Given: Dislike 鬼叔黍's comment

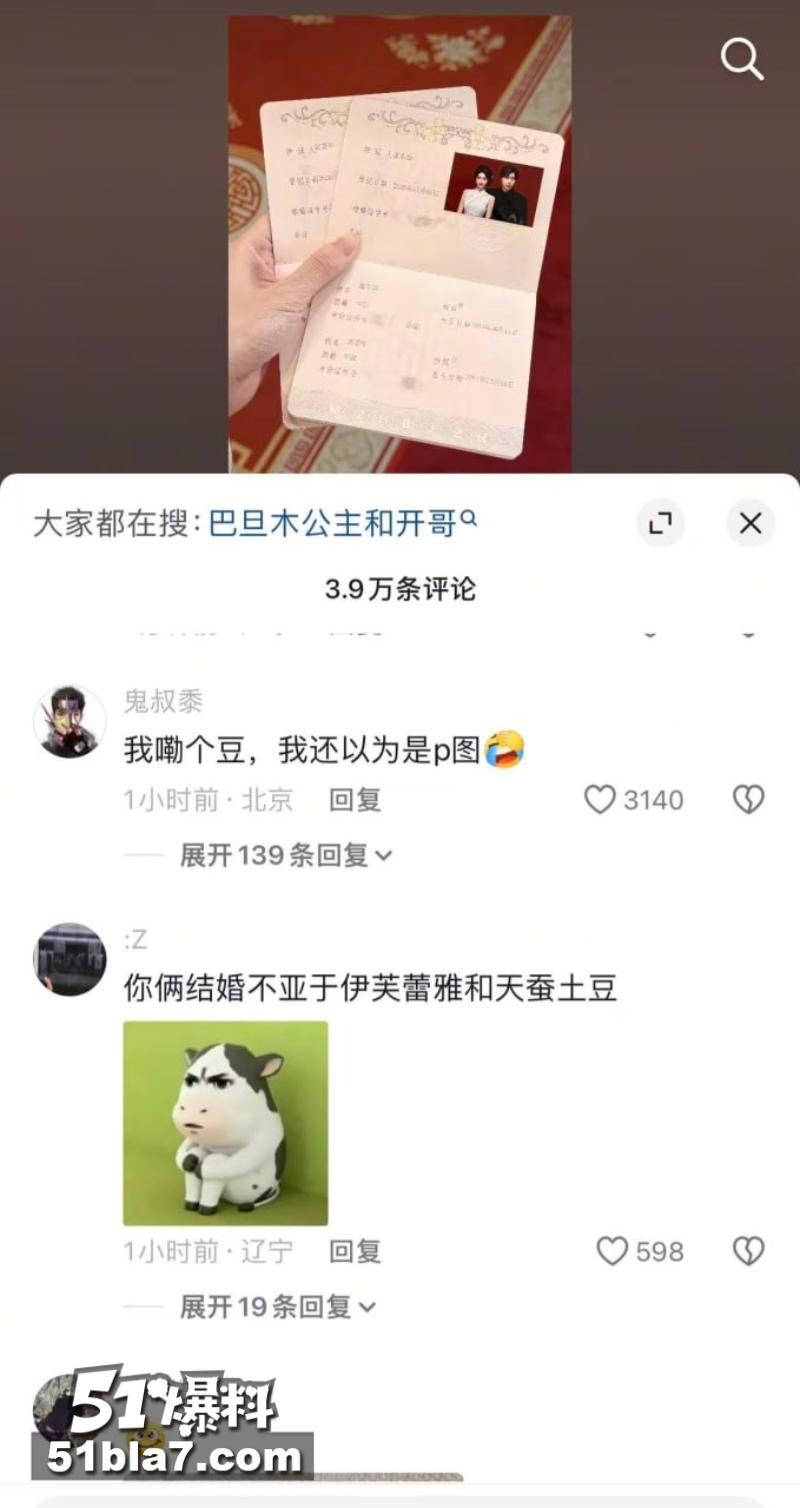Looking at the screenshot, I should 748,800.
